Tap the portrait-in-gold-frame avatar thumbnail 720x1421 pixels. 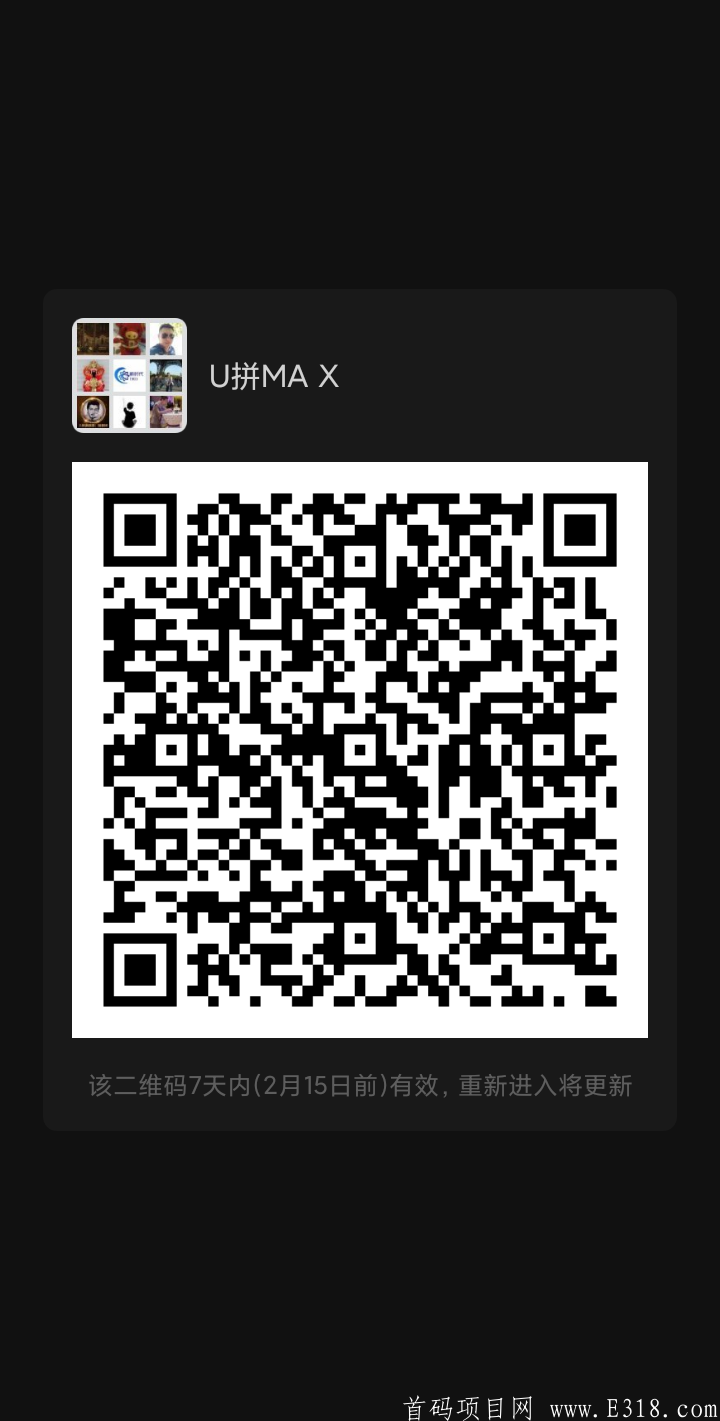coord(92,413)
